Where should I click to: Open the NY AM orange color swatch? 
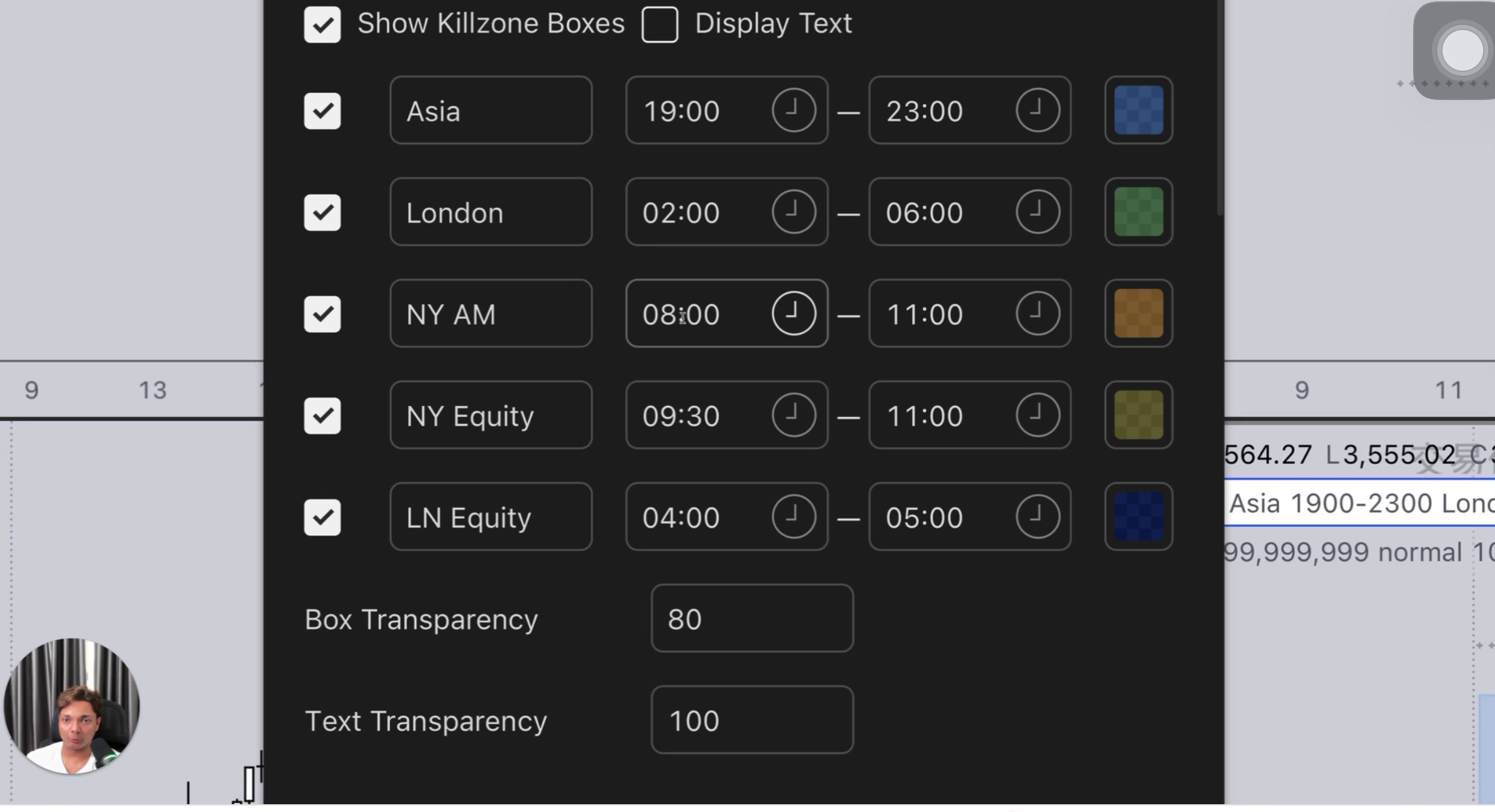tap(1138, 314)
